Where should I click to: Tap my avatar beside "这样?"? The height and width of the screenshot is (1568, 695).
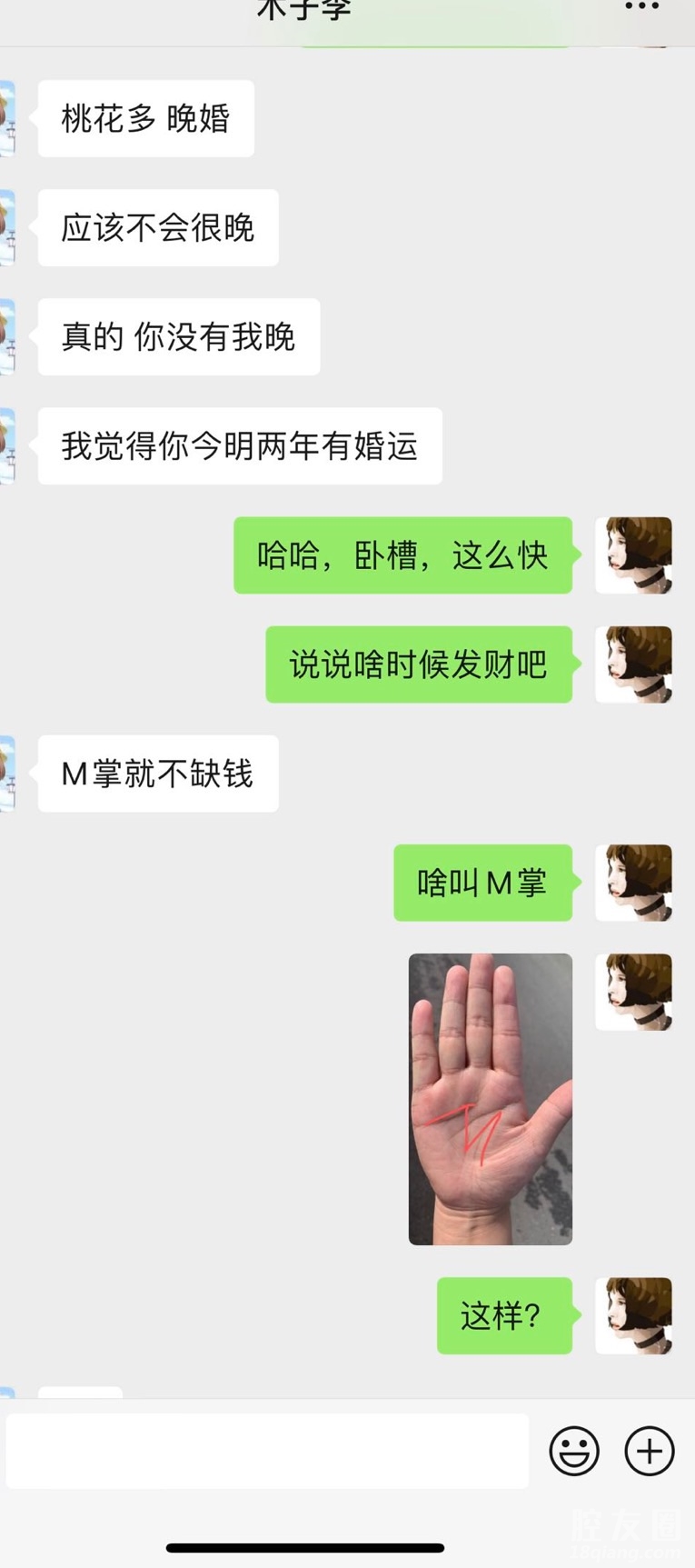pos(633,1315)
